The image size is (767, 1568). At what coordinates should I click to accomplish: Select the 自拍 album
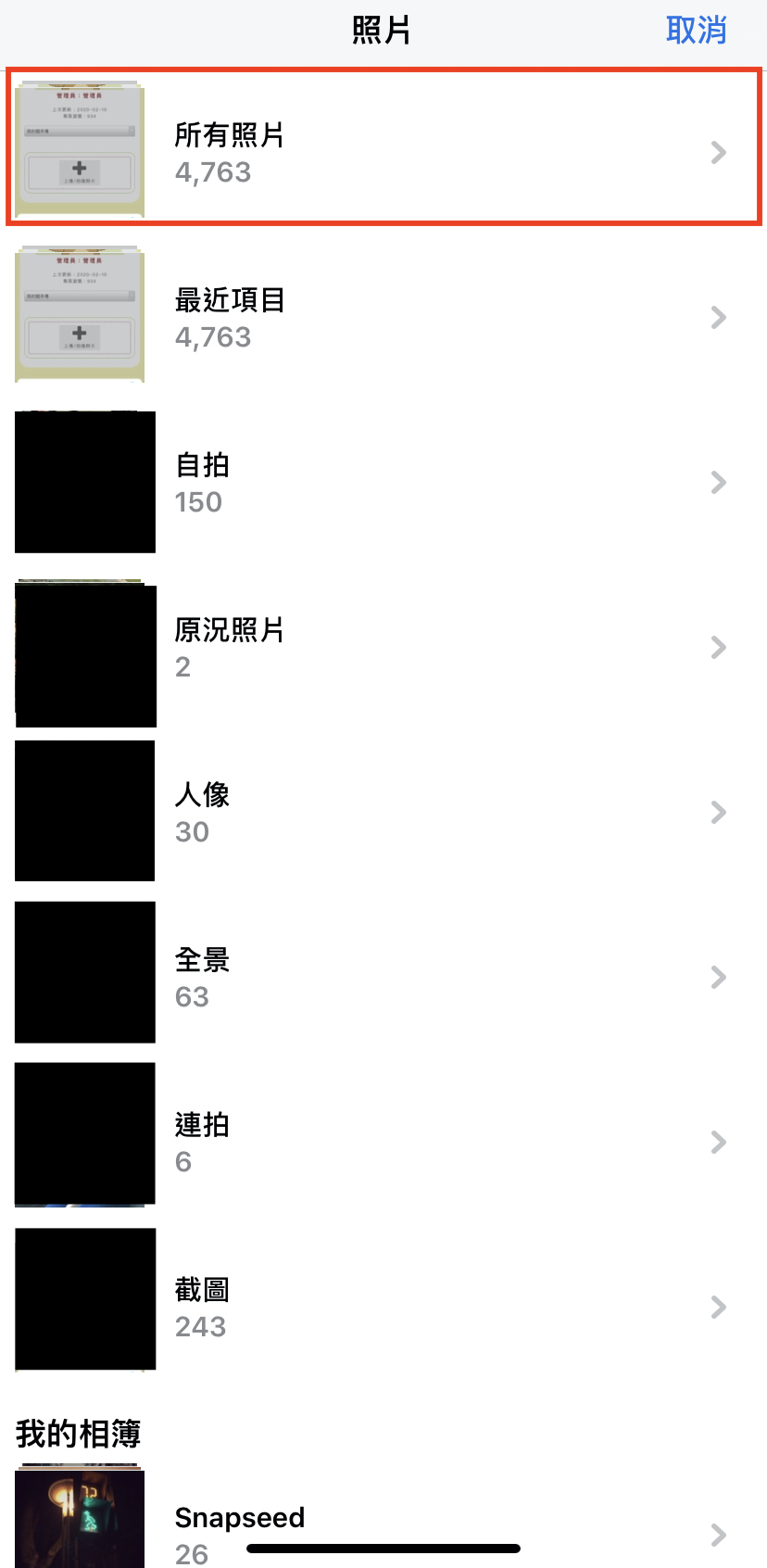point(383,482)
